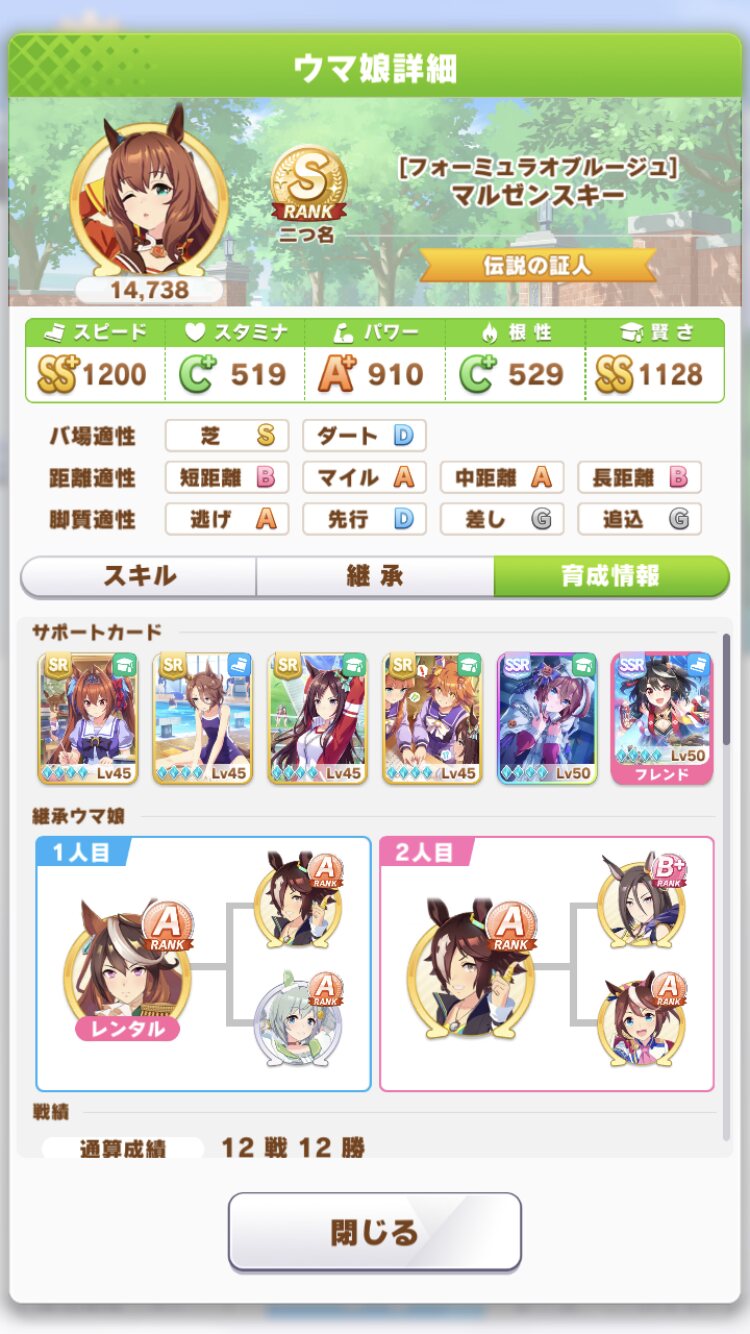Viewport: 750px width, 1334px height.
Task: Select the 育成情報 tab
Action: click(610, 576)
